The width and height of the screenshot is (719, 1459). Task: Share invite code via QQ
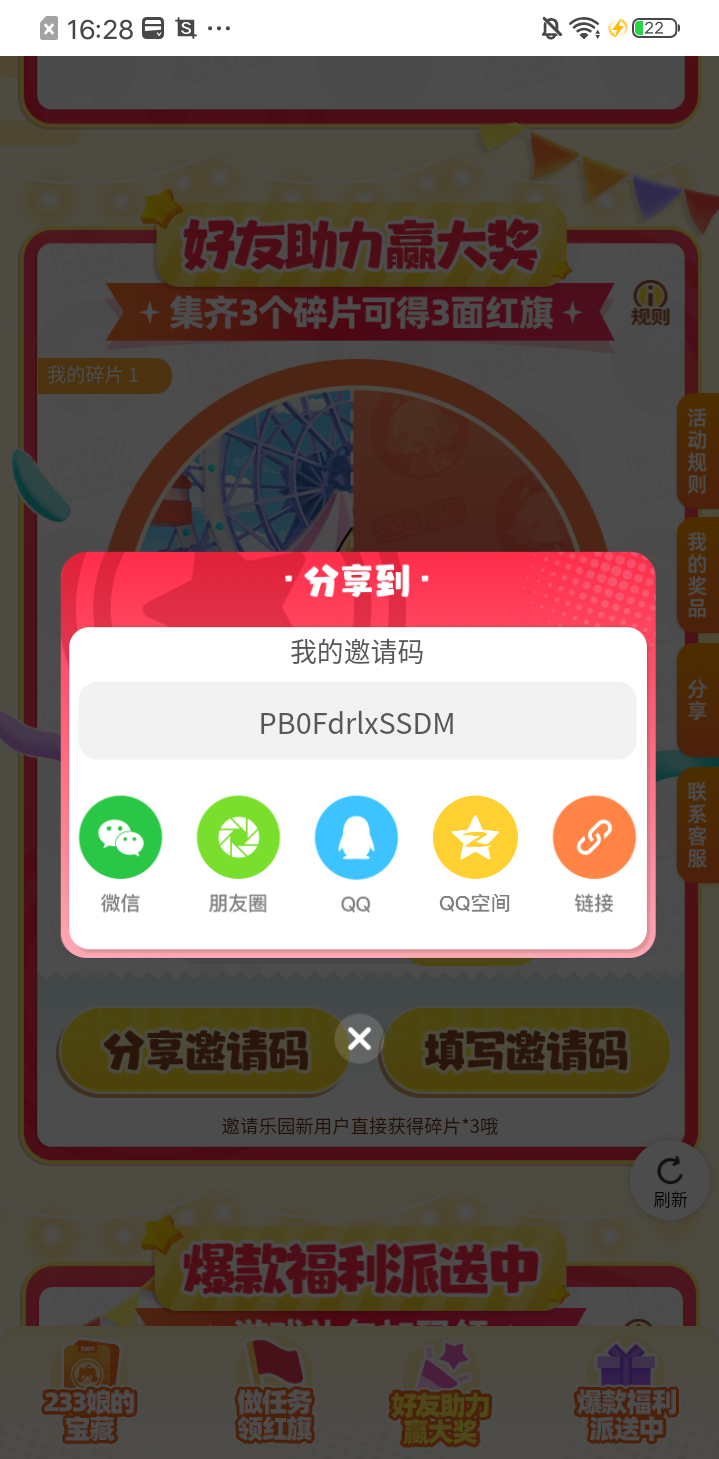(356, 838)
